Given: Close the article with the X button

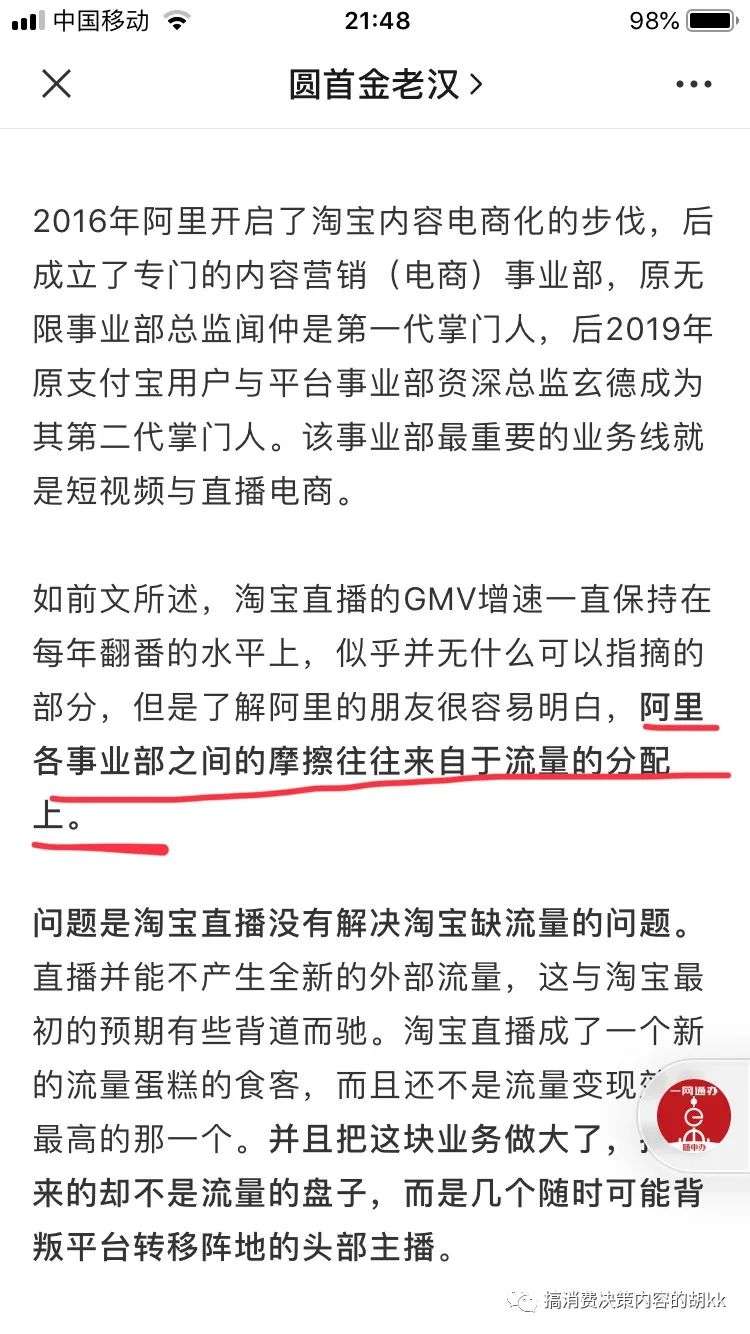Looking at the screenshot, I should pos(56,84).
